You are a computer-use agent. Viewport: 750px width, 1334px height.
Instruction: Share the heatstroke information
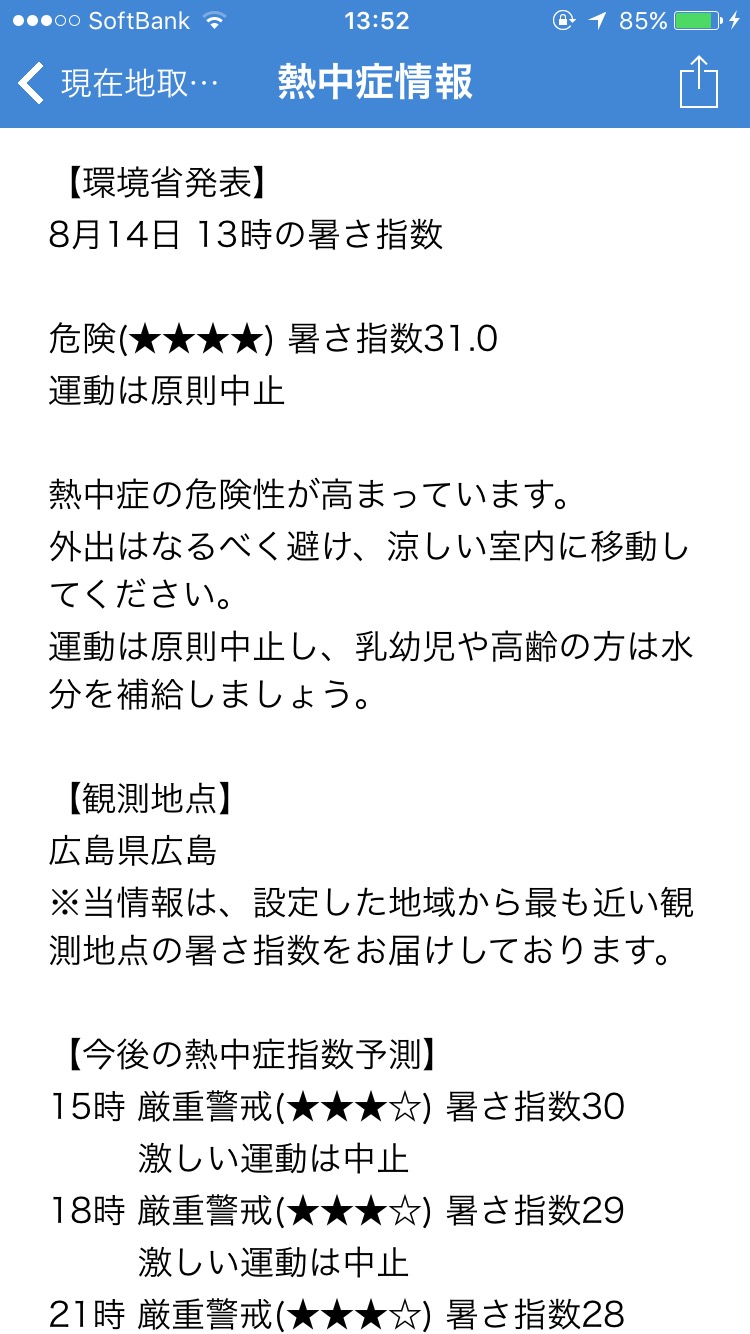(698, 83)
